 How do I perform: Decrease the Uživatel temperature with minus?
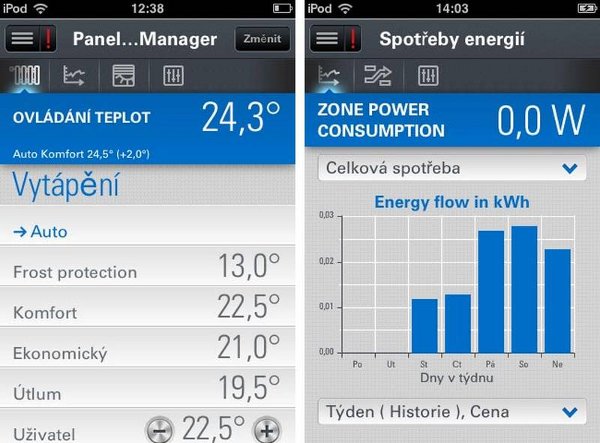click(160, 430)
